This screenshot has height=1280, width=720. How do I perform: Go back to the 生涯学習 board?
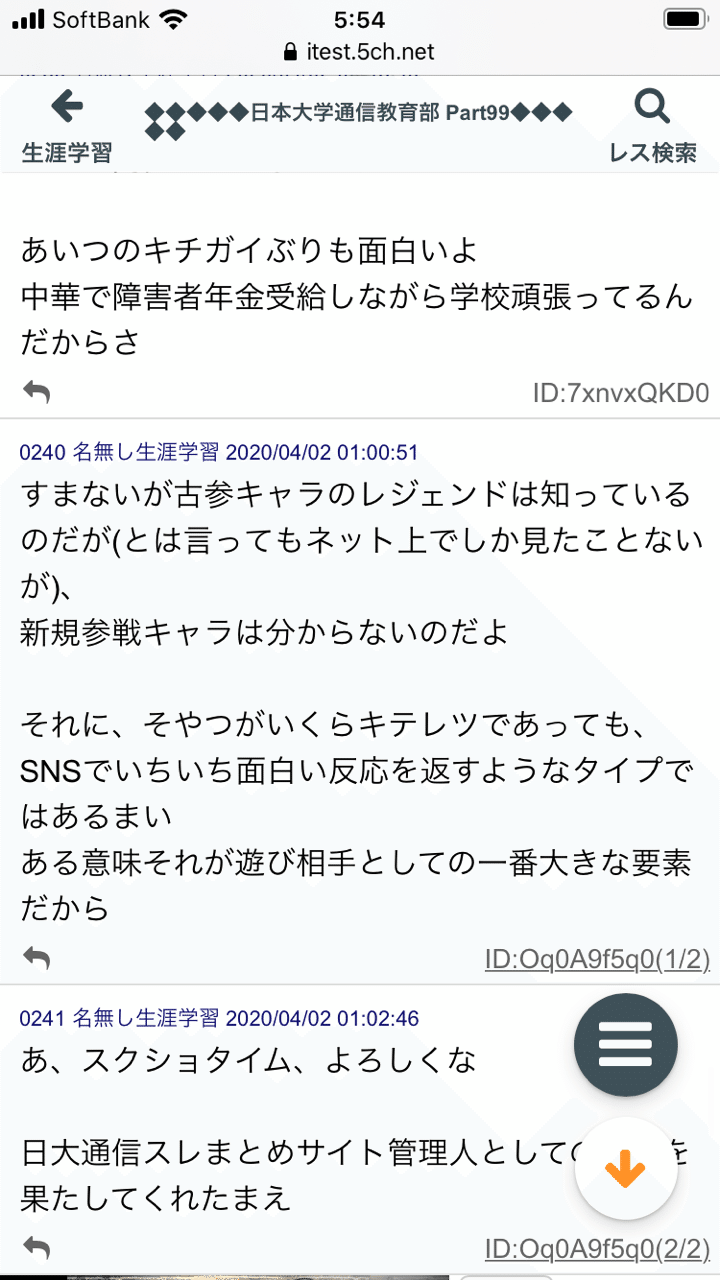click(x=67, y=126)
